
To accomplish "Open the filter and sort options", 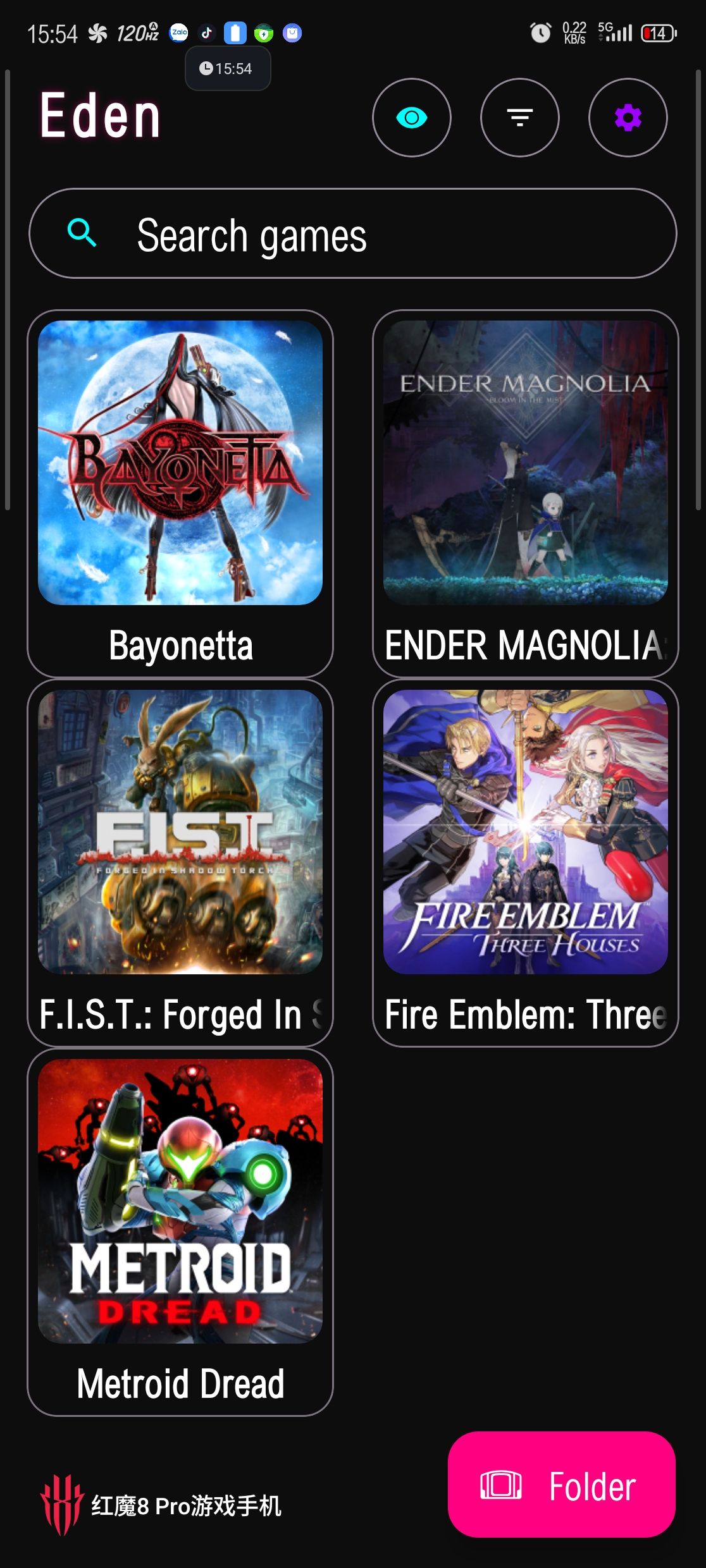I will pos(519,118).
